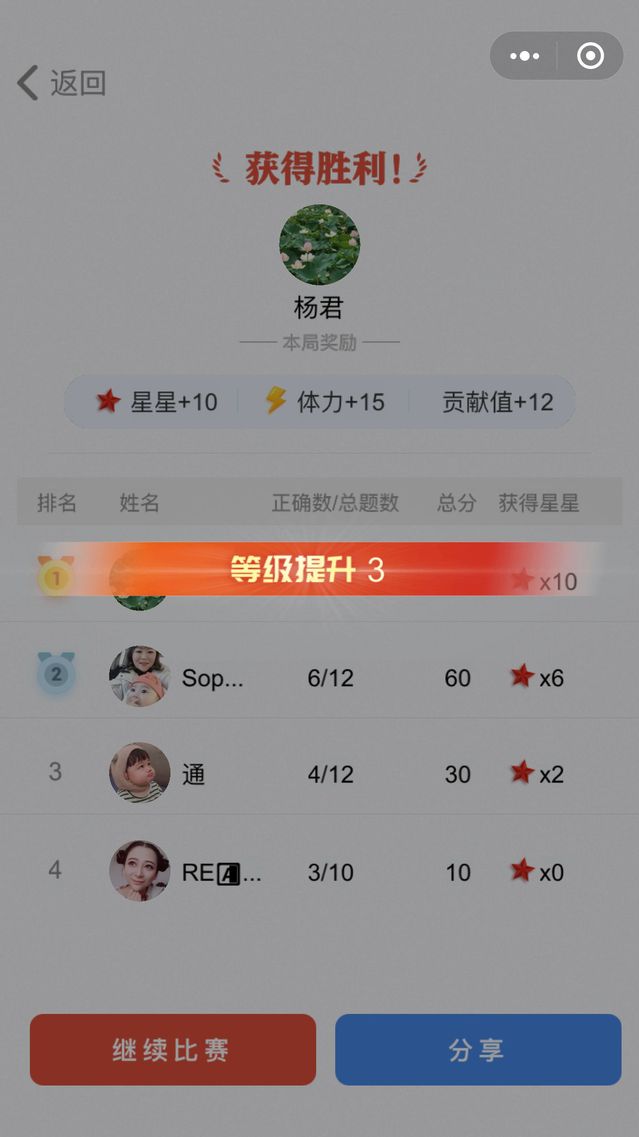Open the mini program more-options menu
This screenshot has width=639, height=1137.
click(525, 56)
